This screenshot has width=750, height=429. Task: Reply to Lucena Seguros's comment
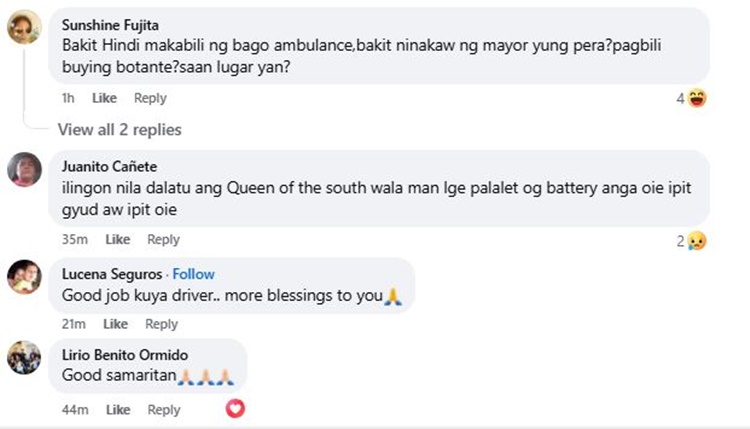161,324
